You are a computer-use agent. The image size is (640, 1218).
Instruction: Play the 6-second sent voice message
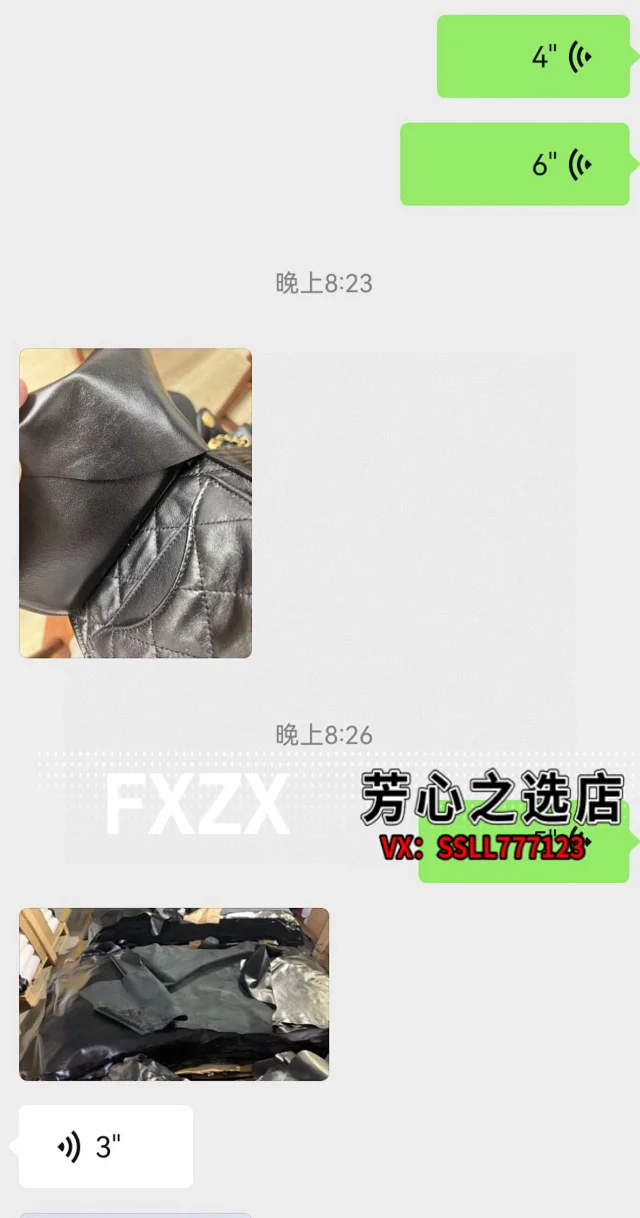click(x=515, y=165)
